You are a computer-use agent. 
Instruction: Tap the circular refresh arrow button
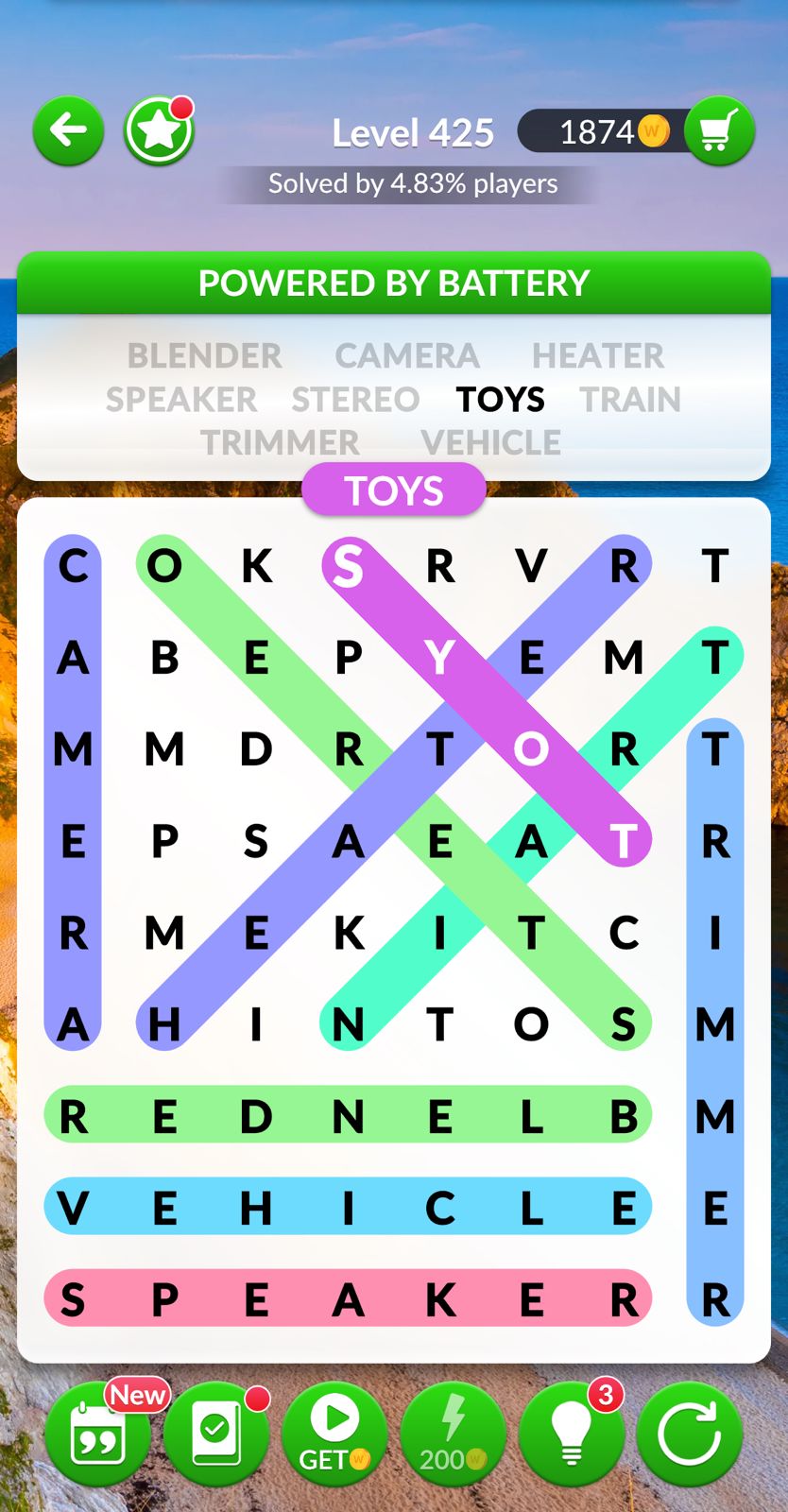(x=689, y=1435)
